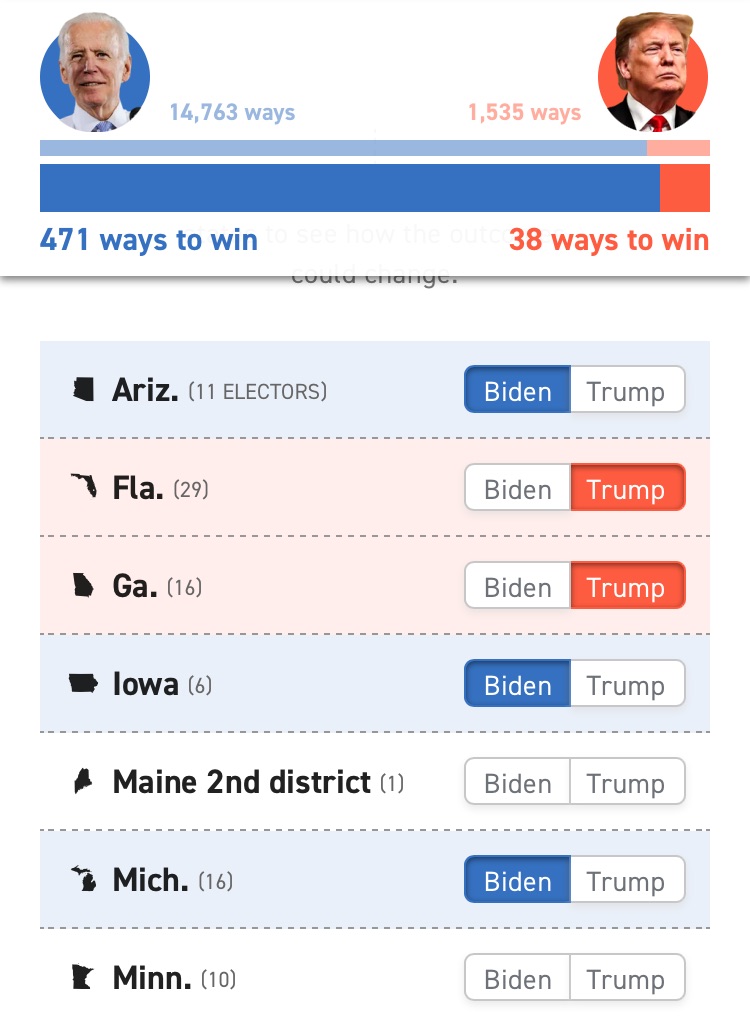Pick Biden for Iowa
Image resolution: width=750 pixels, height=1025 pixels.
pyautogui.click(x=517, y=684)
